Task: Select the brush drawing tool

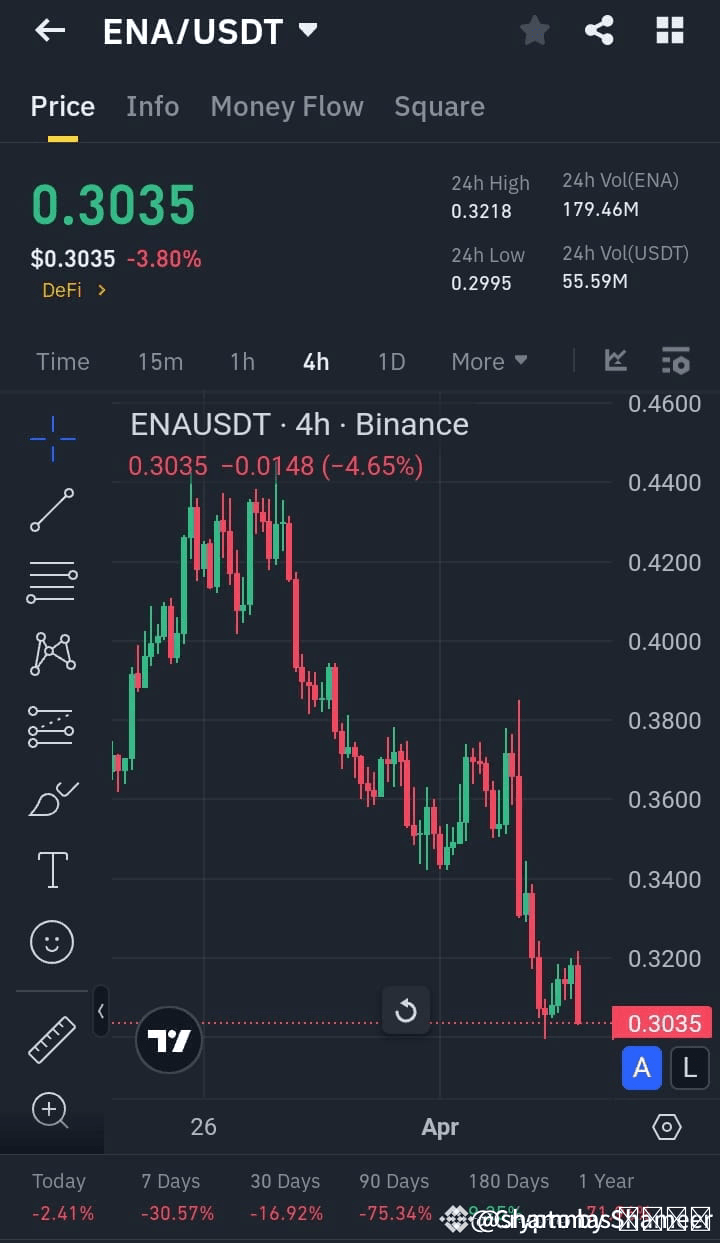Action: tap(52, 798)
